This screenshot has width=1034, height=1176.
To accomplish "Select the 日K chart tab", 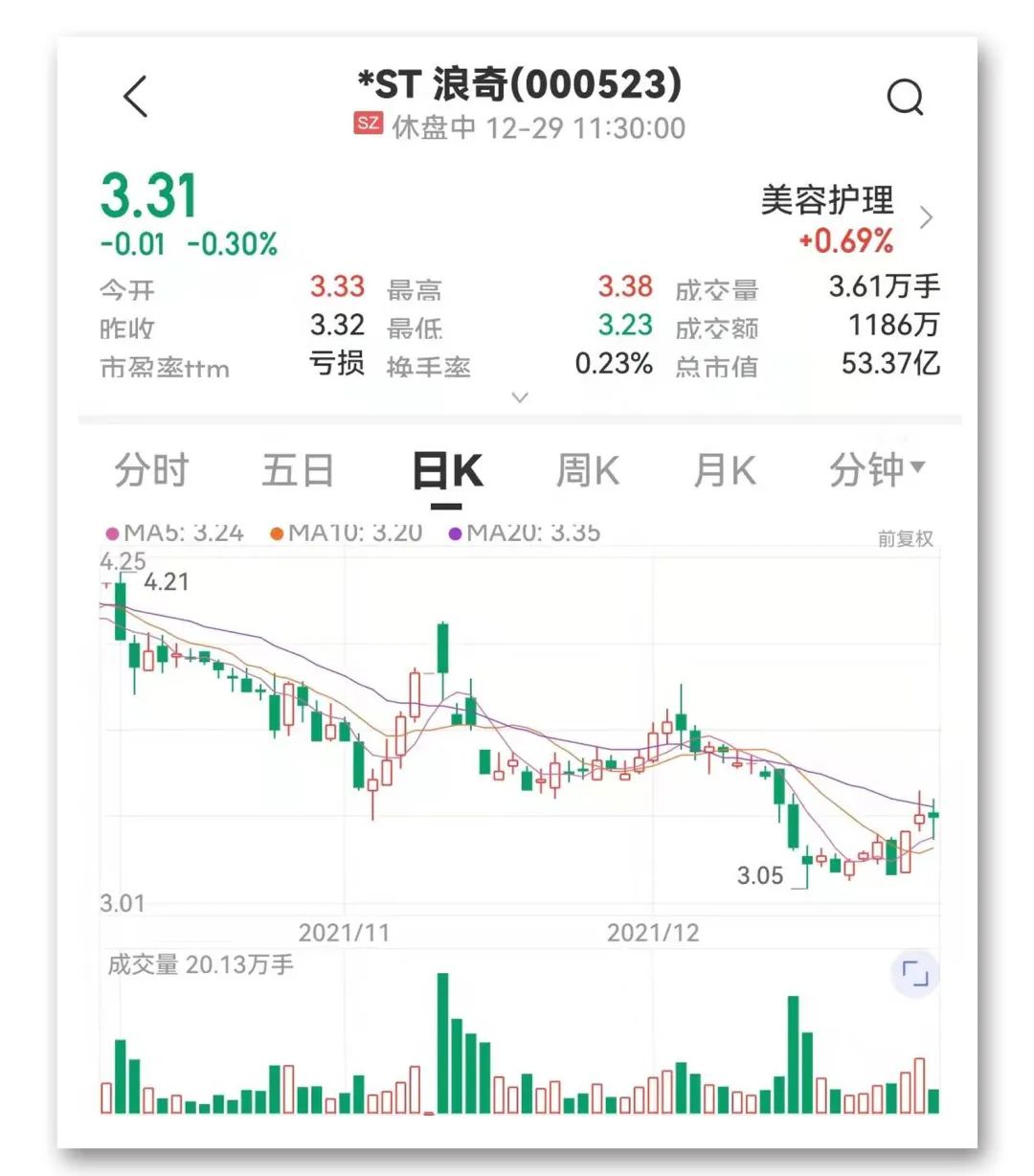I will [446, 471].
